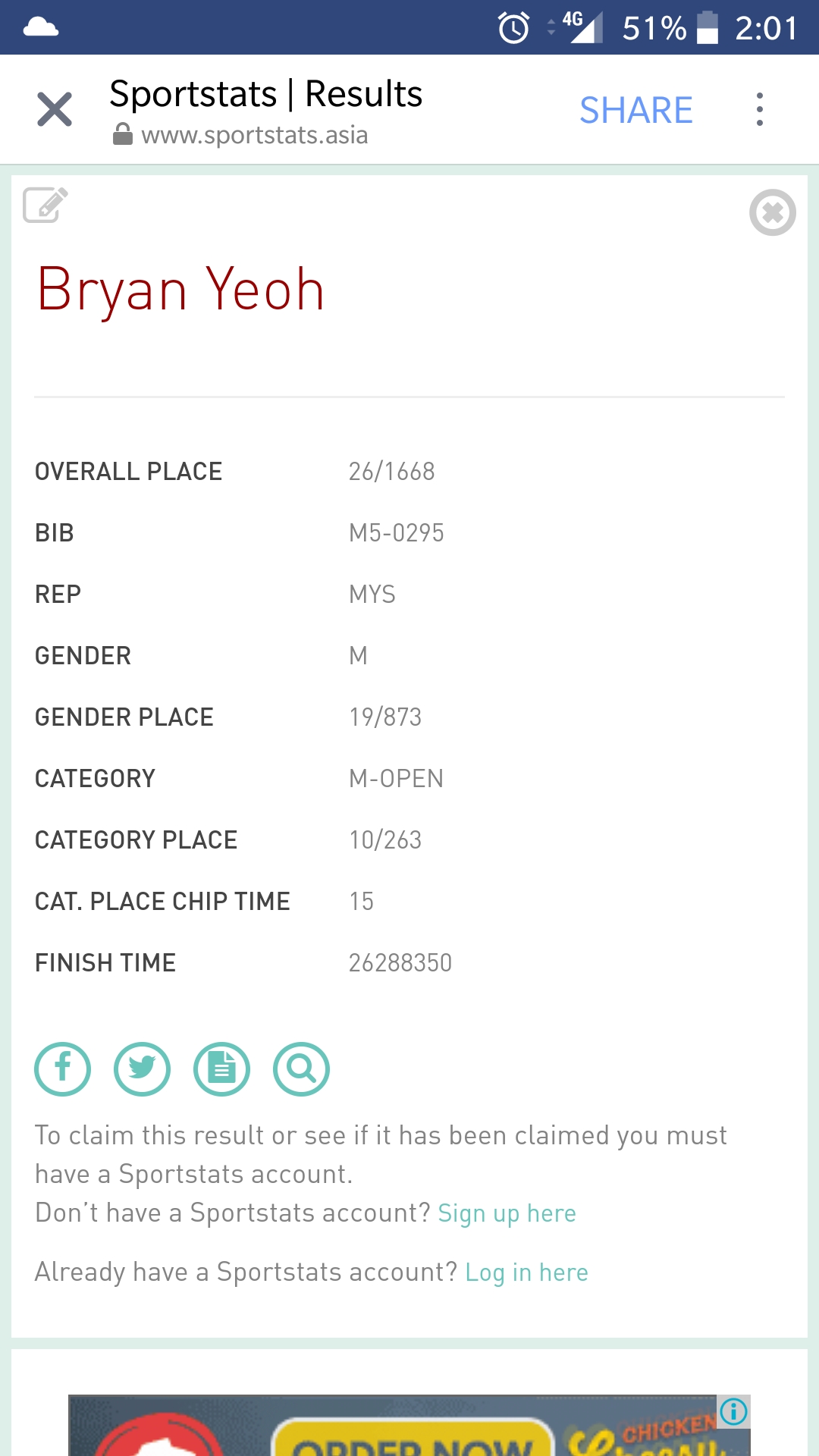Screen dimensions: 819x1456
Task: Open the ORDER NOW ad banner
Action: coord(409,1425)
